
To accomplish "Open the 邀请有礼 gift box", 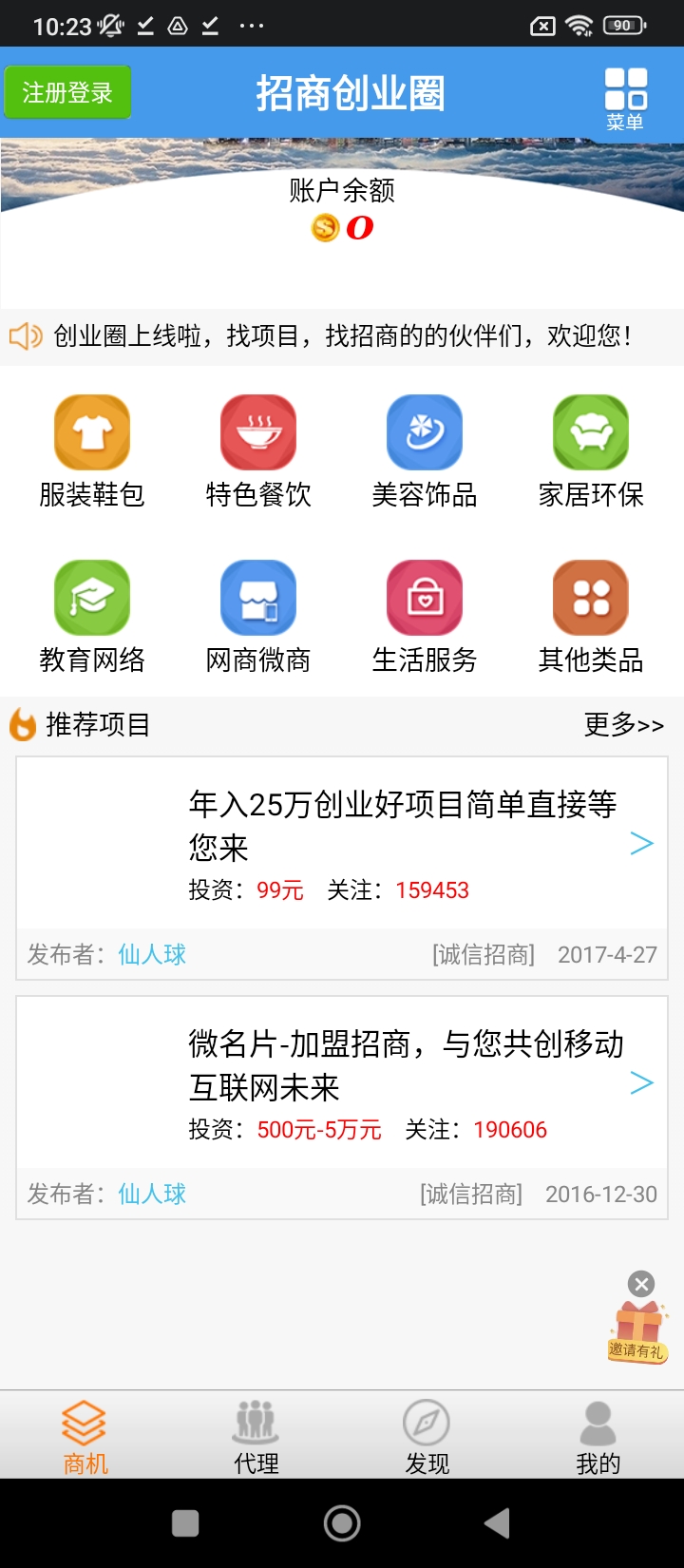I will click(638, 1332).
